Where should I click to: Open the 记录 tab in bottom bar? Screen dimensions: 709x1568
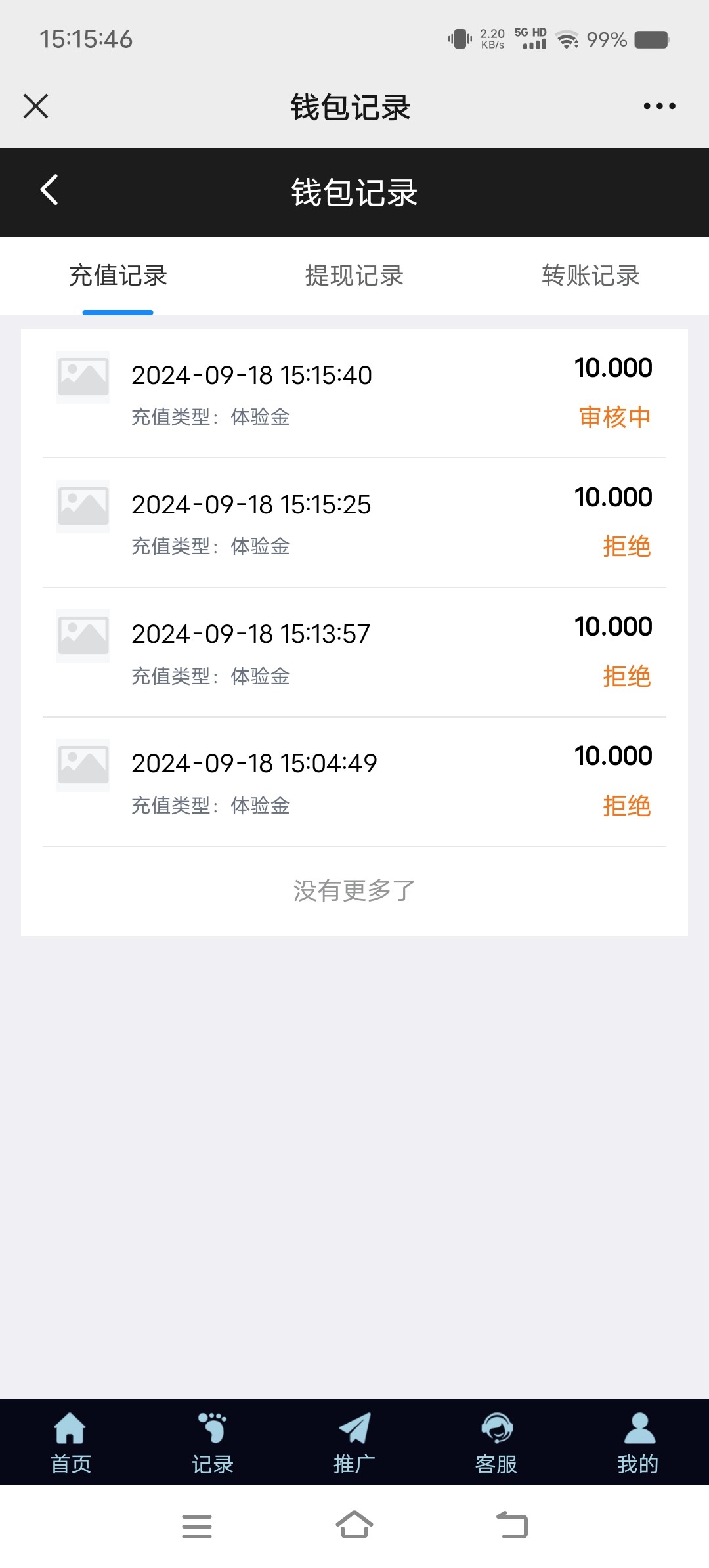[x=213, y=1443]
